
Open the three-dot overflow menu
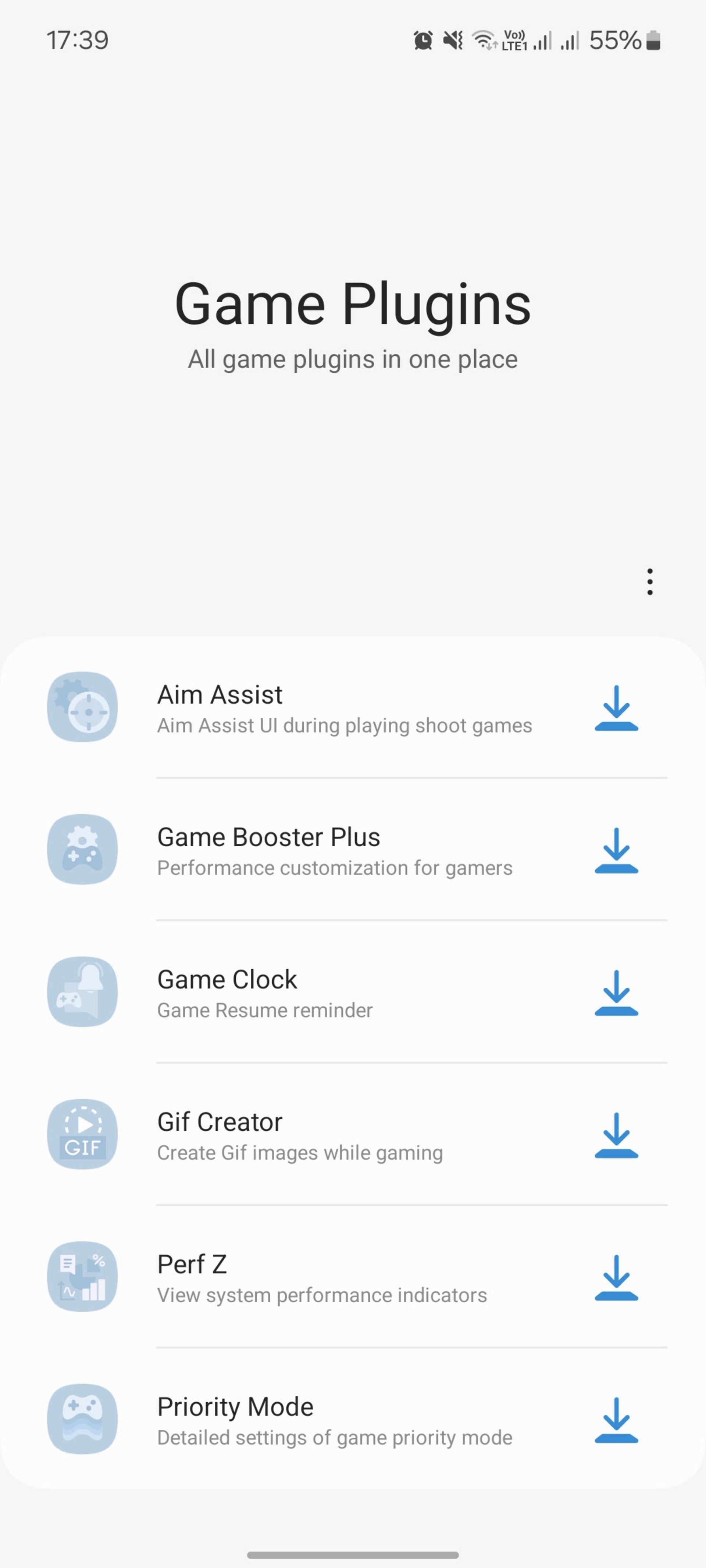click(650, 582)
